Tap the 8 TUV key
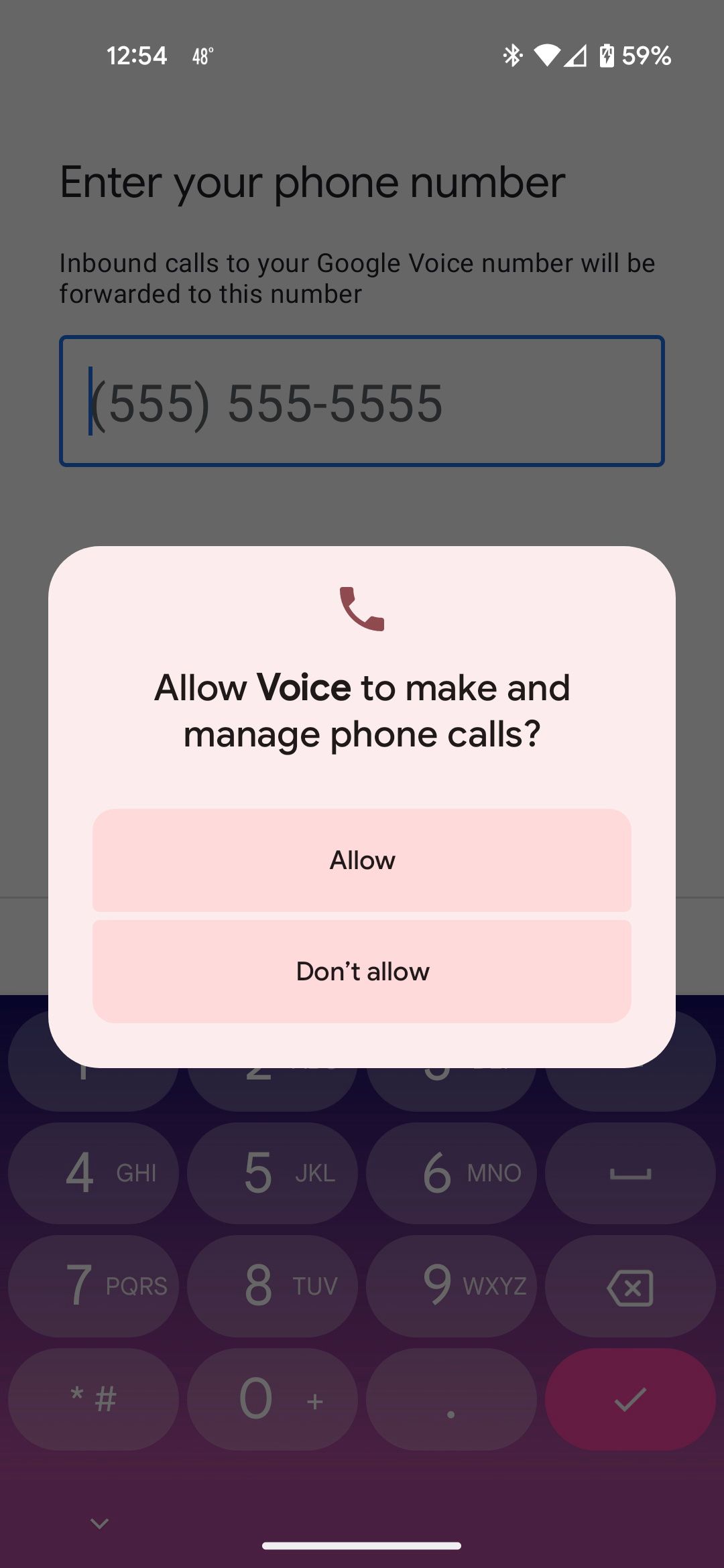Viewport: 724px width, 1568px height. click(272, 1287)
